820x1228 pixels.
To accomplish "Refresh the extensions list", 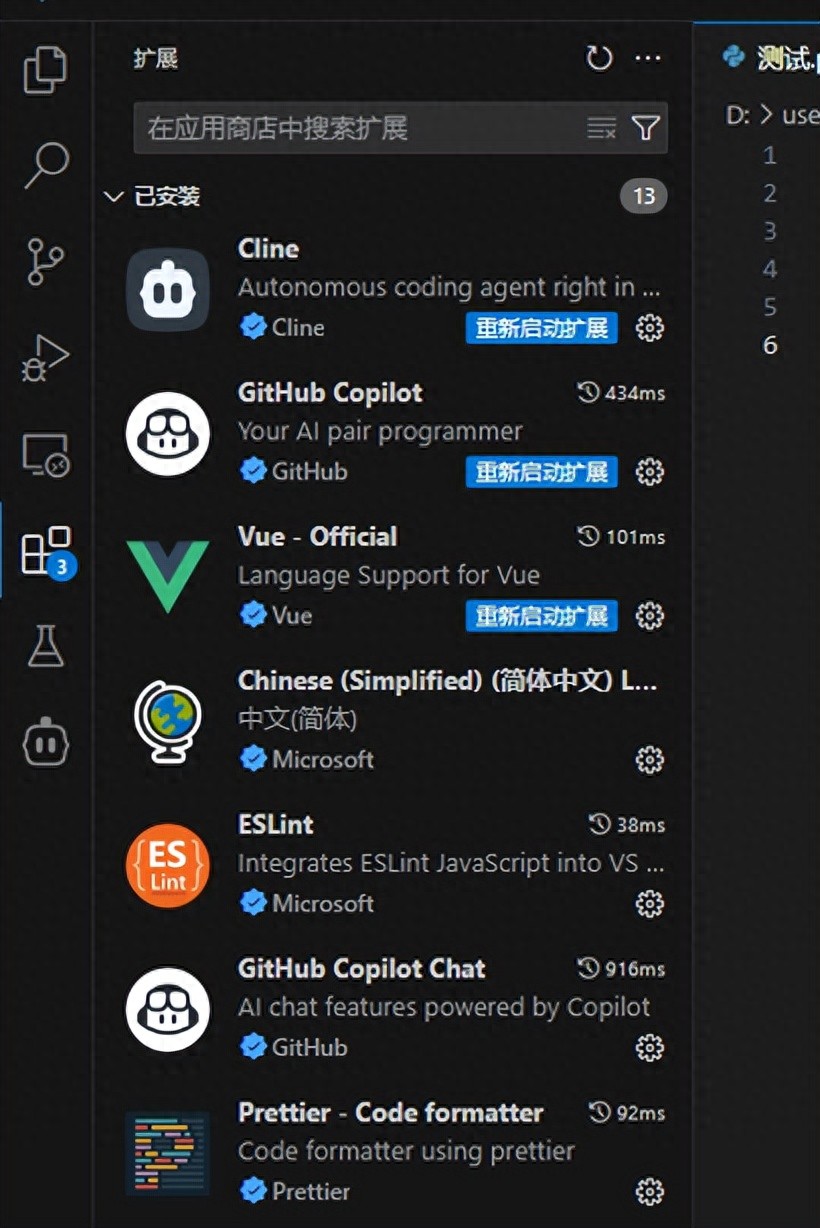I will tap(598, 58).
